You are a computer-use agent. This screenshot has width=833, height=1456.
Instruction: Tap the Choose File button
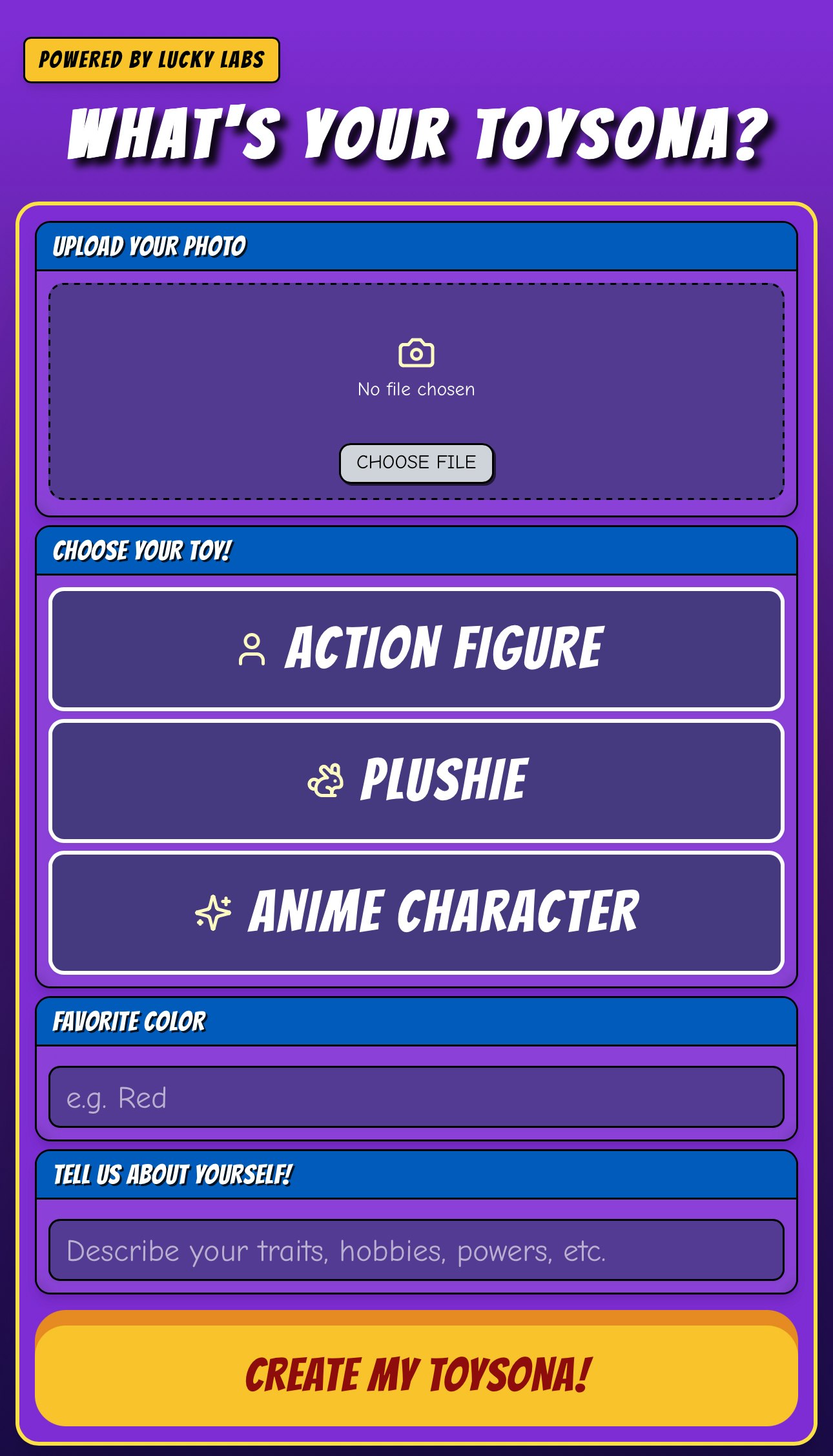[416, 463]
